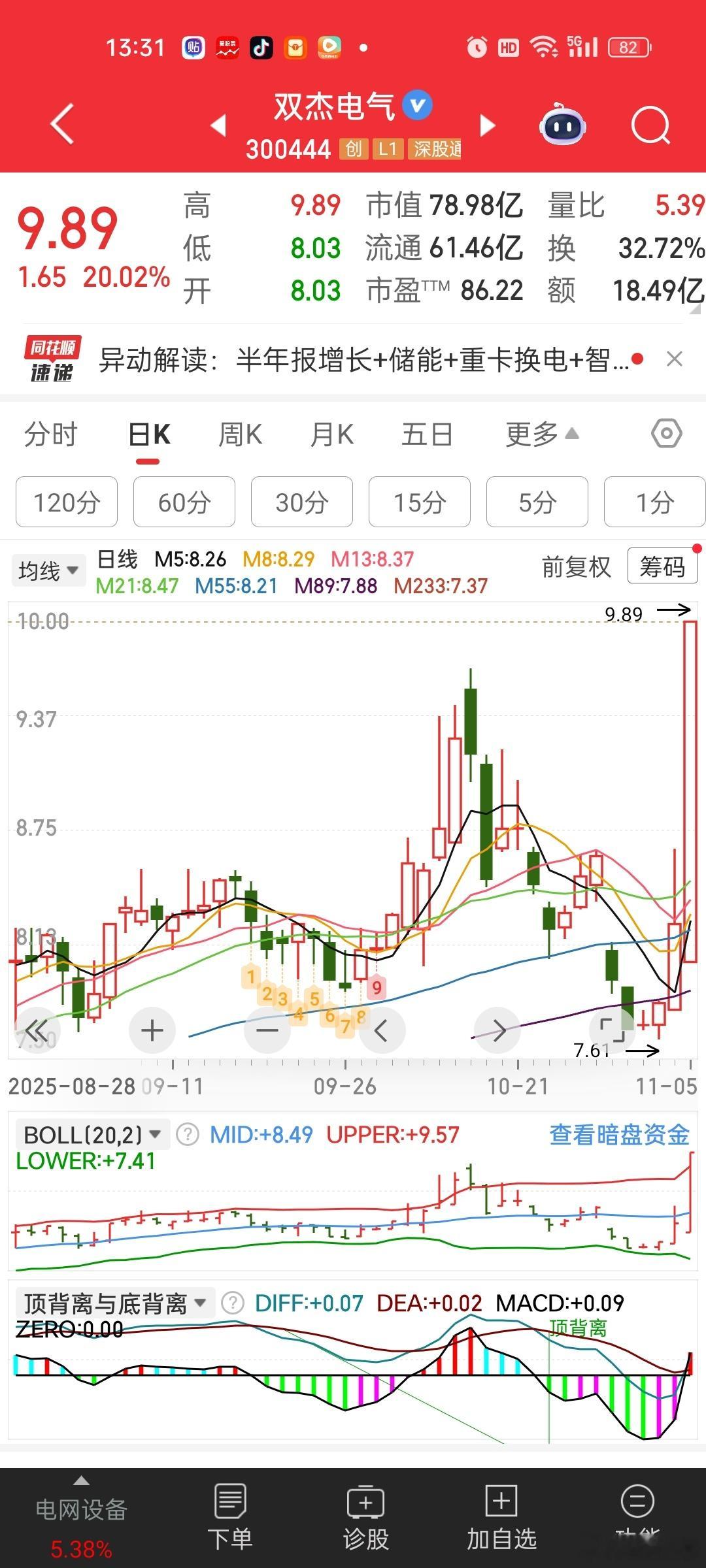Viewport: 706px width, 1568px height.
Task: Toggle the 筹码 chip distribution overlay
Action: [662, 566]
